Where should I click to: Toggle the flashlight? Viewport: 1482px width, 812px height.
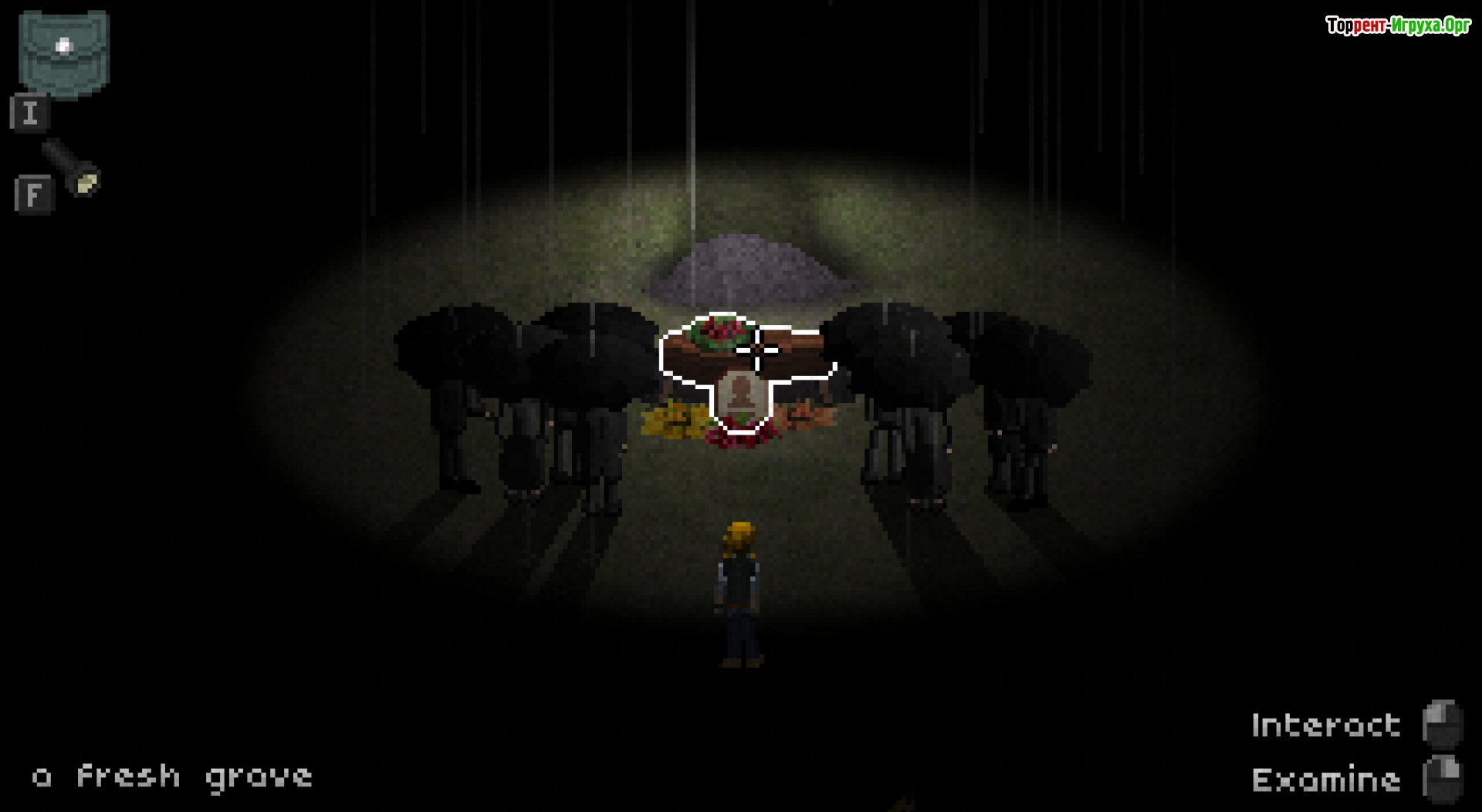coord(72,167)
